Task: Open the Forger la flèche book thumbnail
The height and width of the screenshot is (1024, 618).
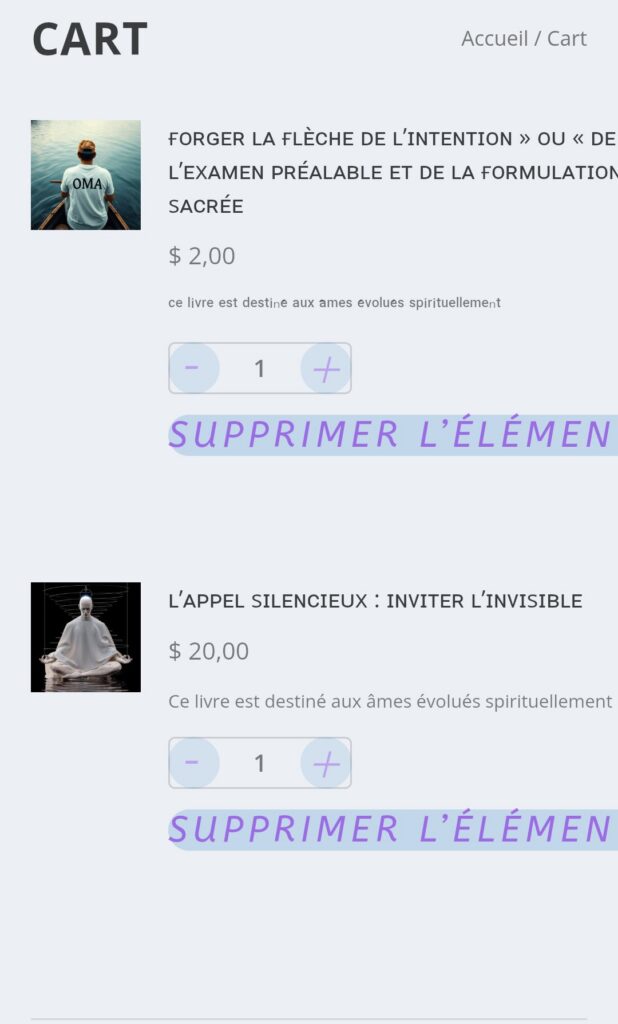Action: click(86, 175)
